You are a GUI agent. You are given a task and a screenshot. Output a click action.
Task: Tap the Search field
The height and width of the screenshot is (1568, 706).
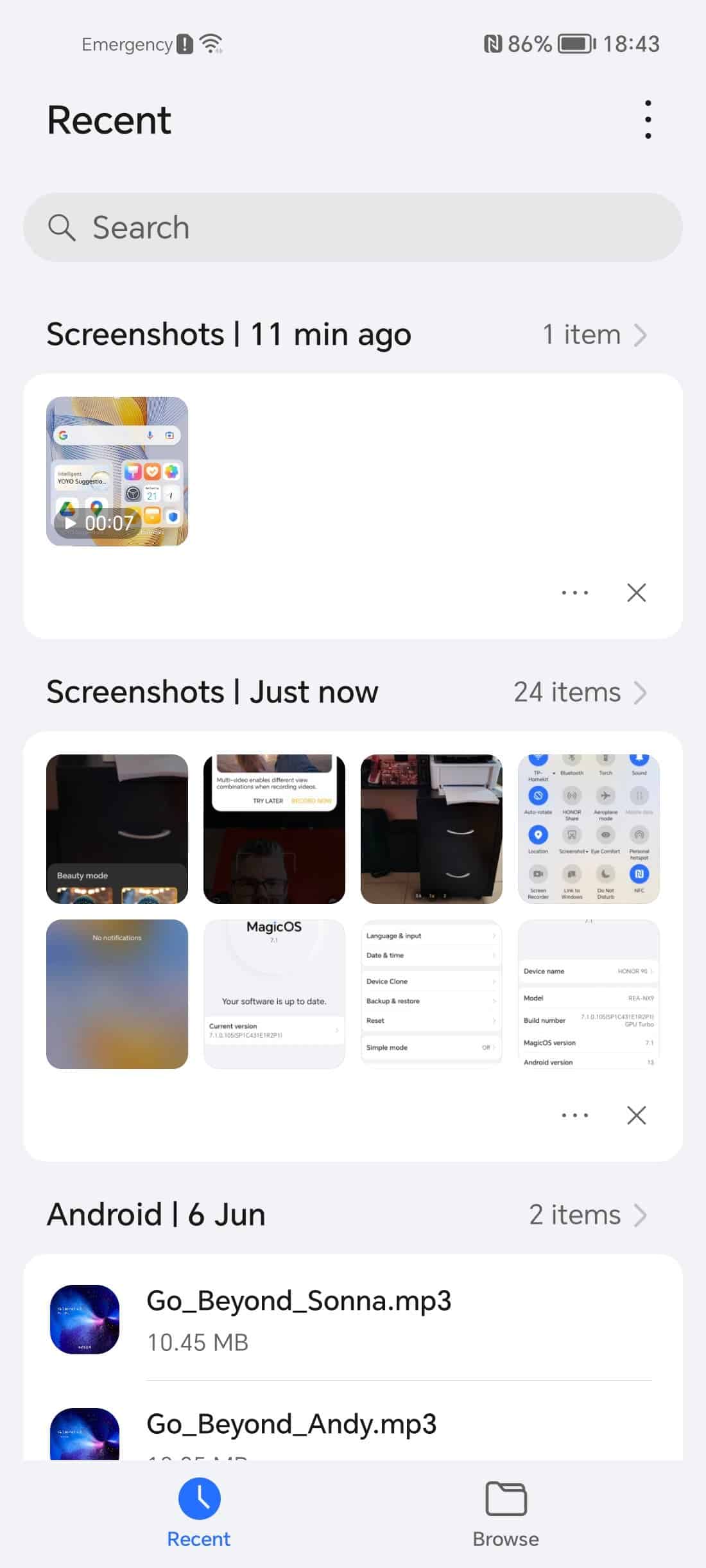click(353, 227)
